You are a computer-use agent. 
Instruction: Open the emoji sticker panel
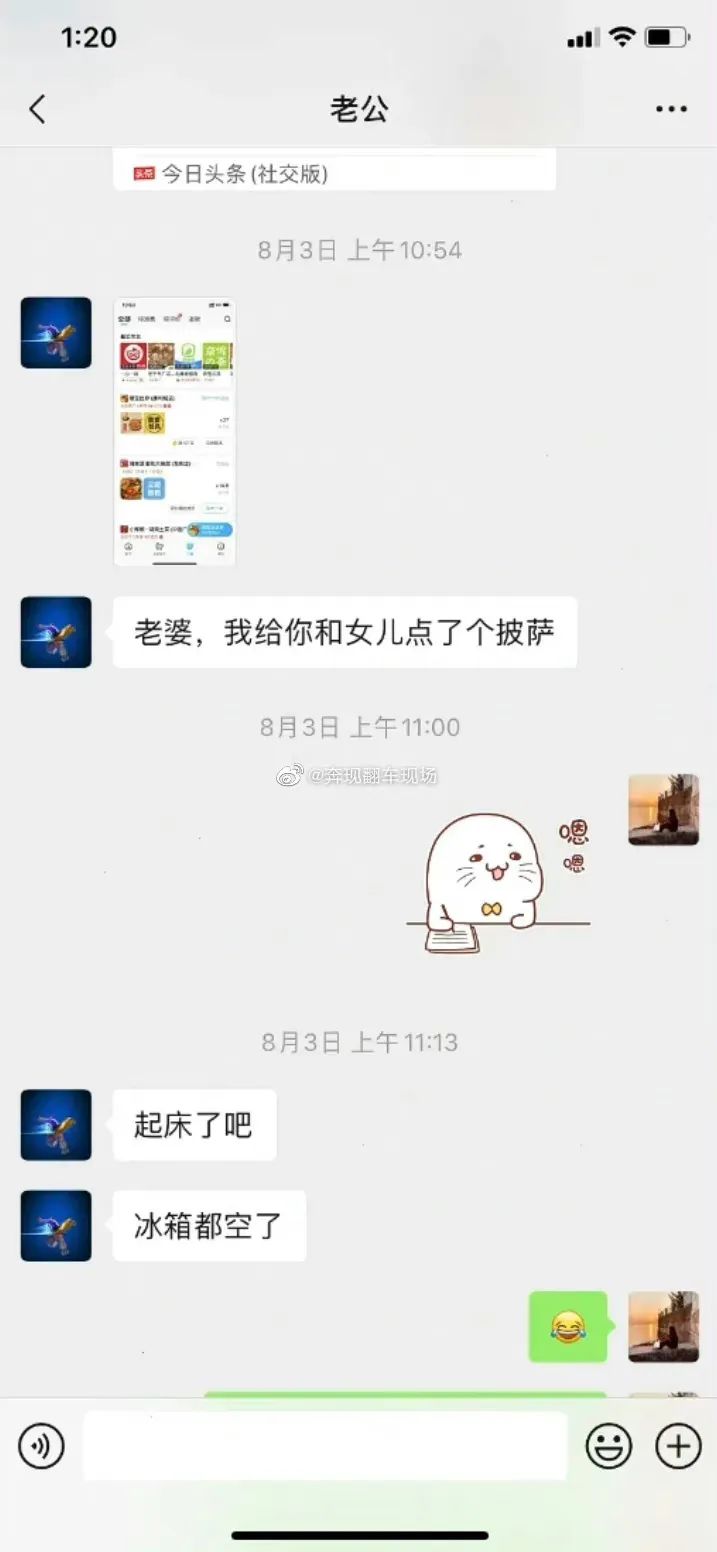click(608, 1446)
